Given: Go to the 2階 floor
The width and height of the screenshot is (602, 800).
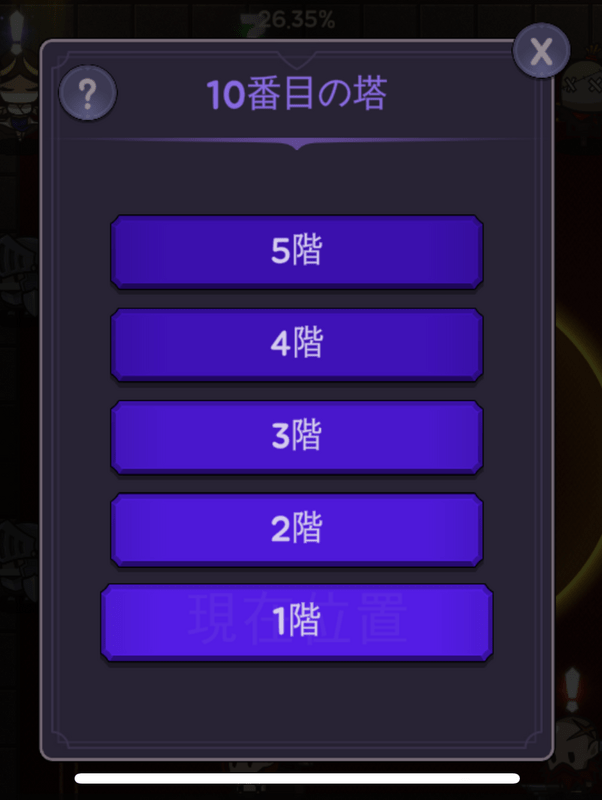Looking at the screenshot, I should pyautogui.click(x=297, y=529).
